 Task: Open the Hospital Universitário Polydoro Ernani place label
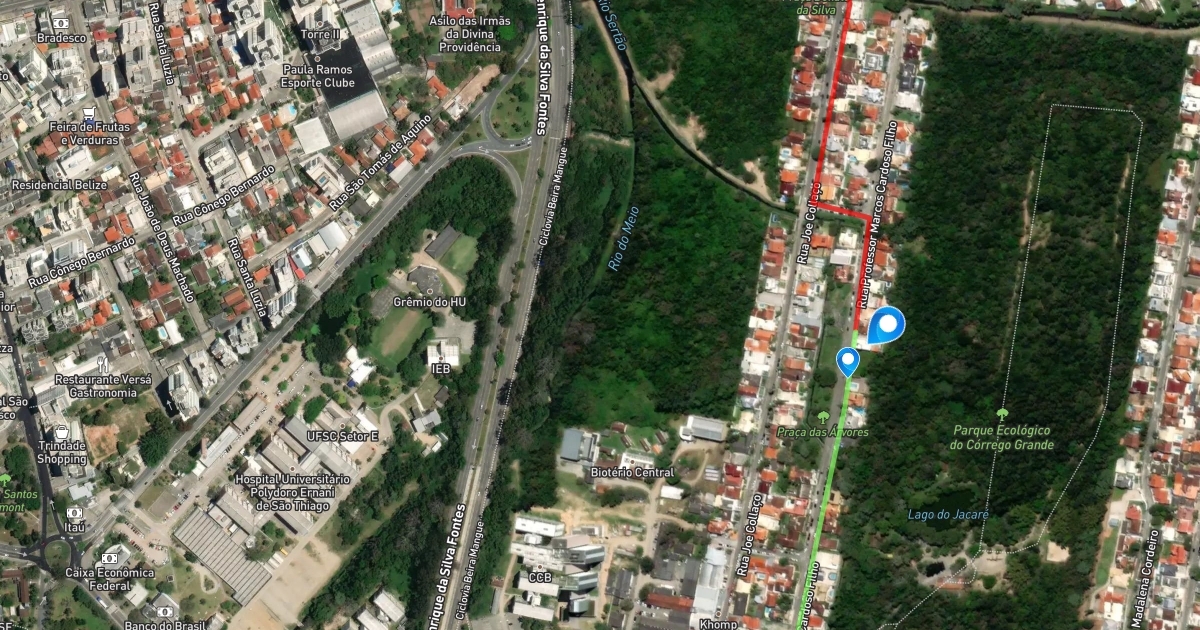tap(290, 490)
